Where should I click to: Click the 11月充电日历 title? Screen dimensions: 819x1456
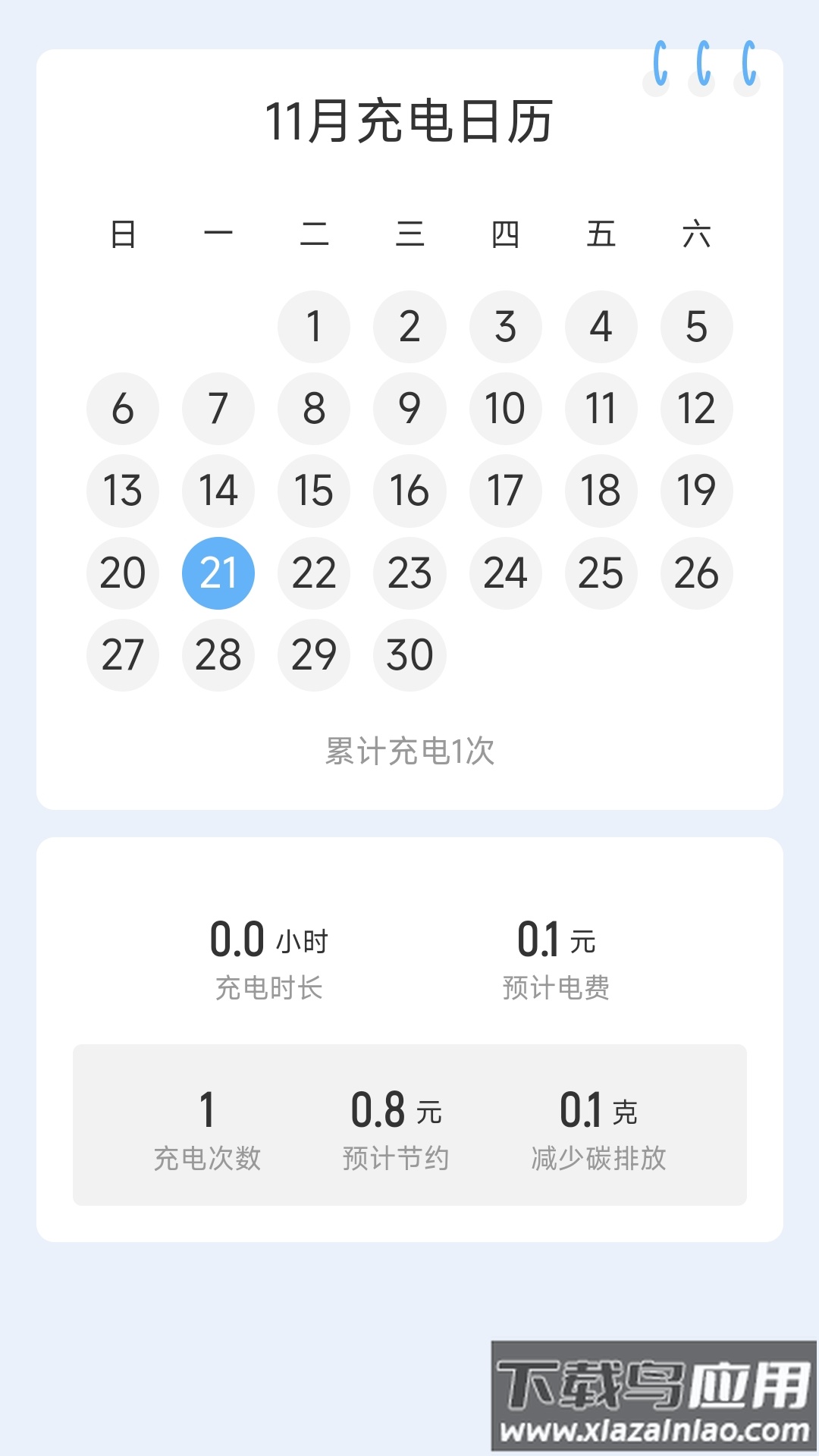point(409,121)
